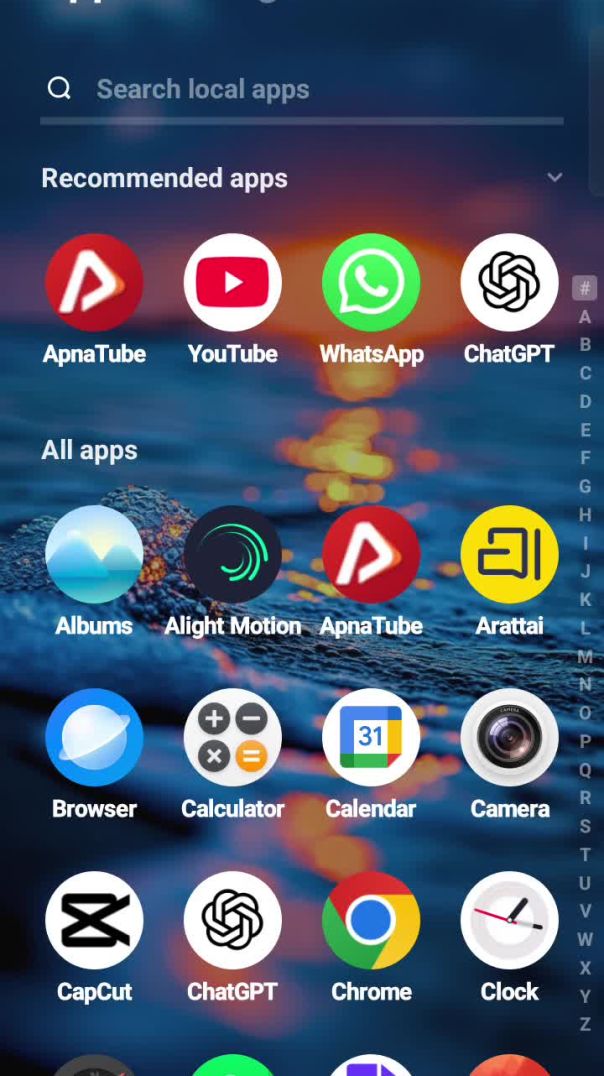604x1076 pixels.
Task: Open YouTube from Recommended apps
Action: pyautogui.click(x=233, y=283)
